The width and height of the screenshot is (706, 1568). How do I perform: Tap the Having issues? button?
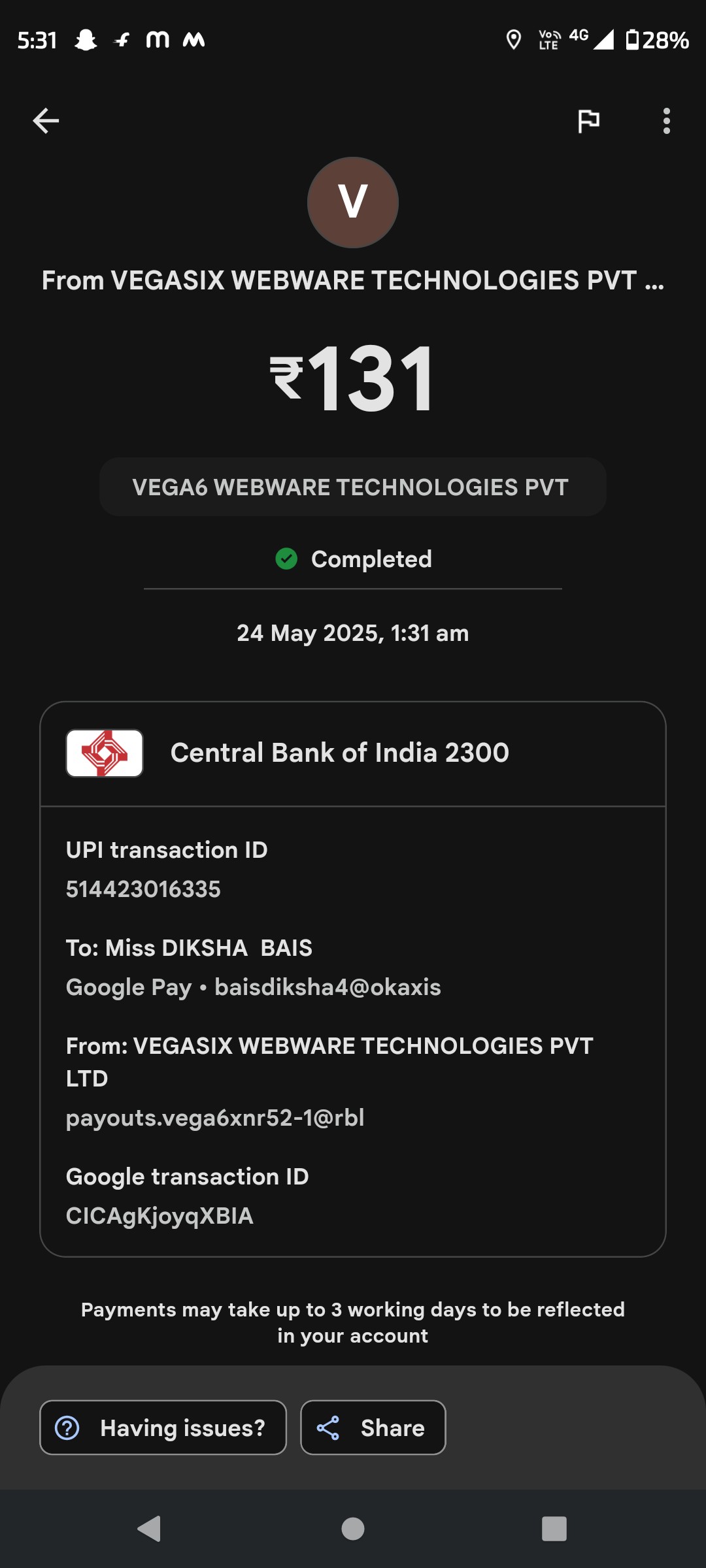tap(163, 1428)
